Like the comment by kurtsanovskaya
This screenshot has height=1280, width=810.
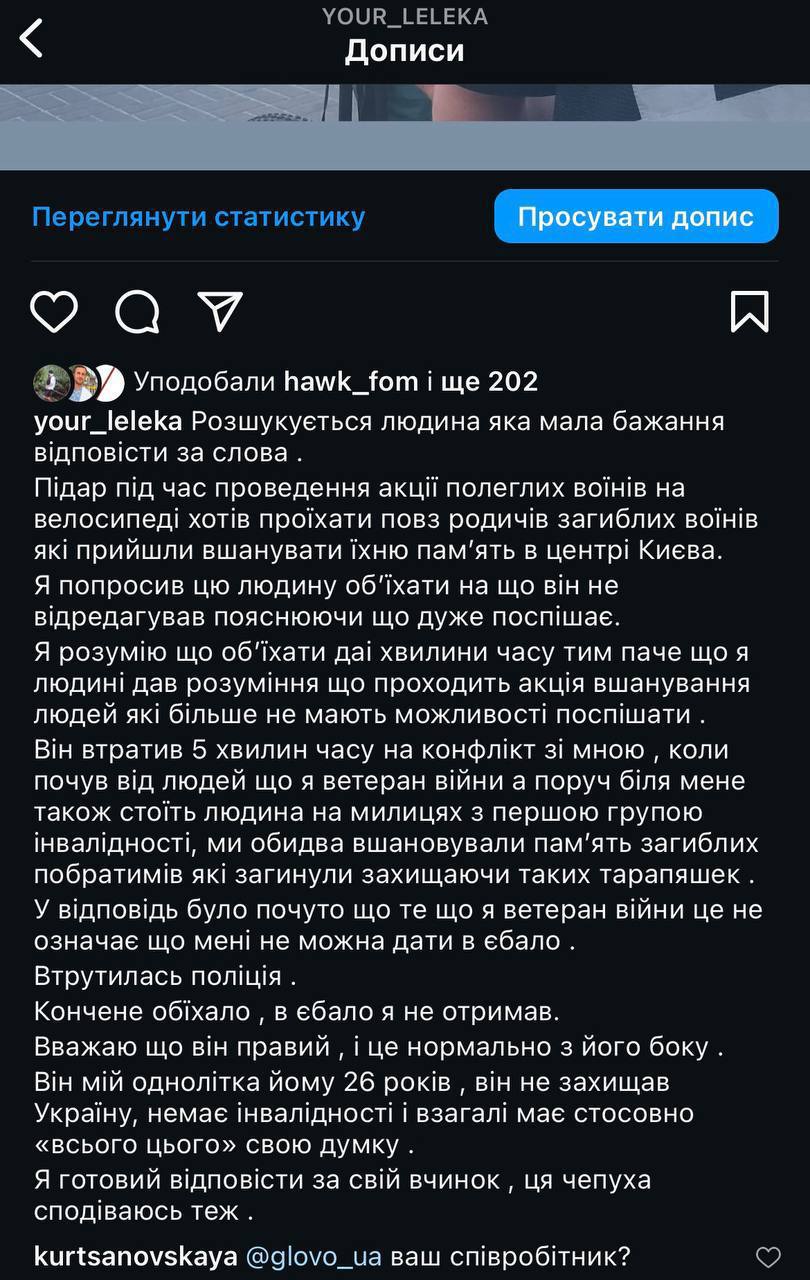pos(768,1257)
